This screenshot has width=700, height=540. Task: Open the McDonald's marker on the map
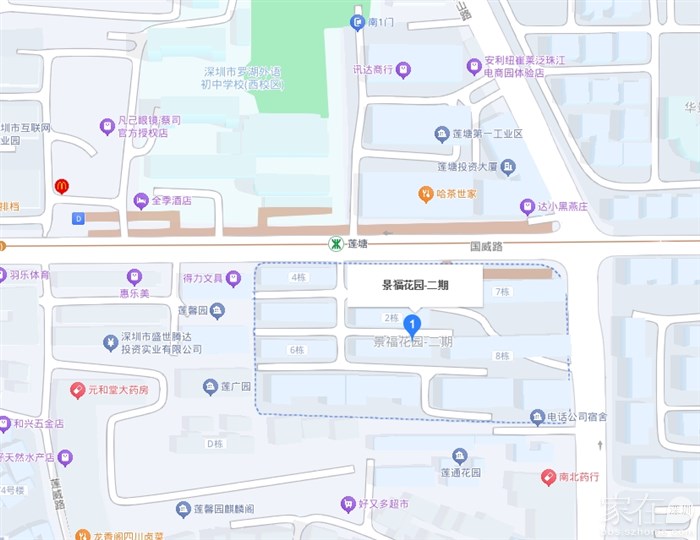tap(62, 186)
